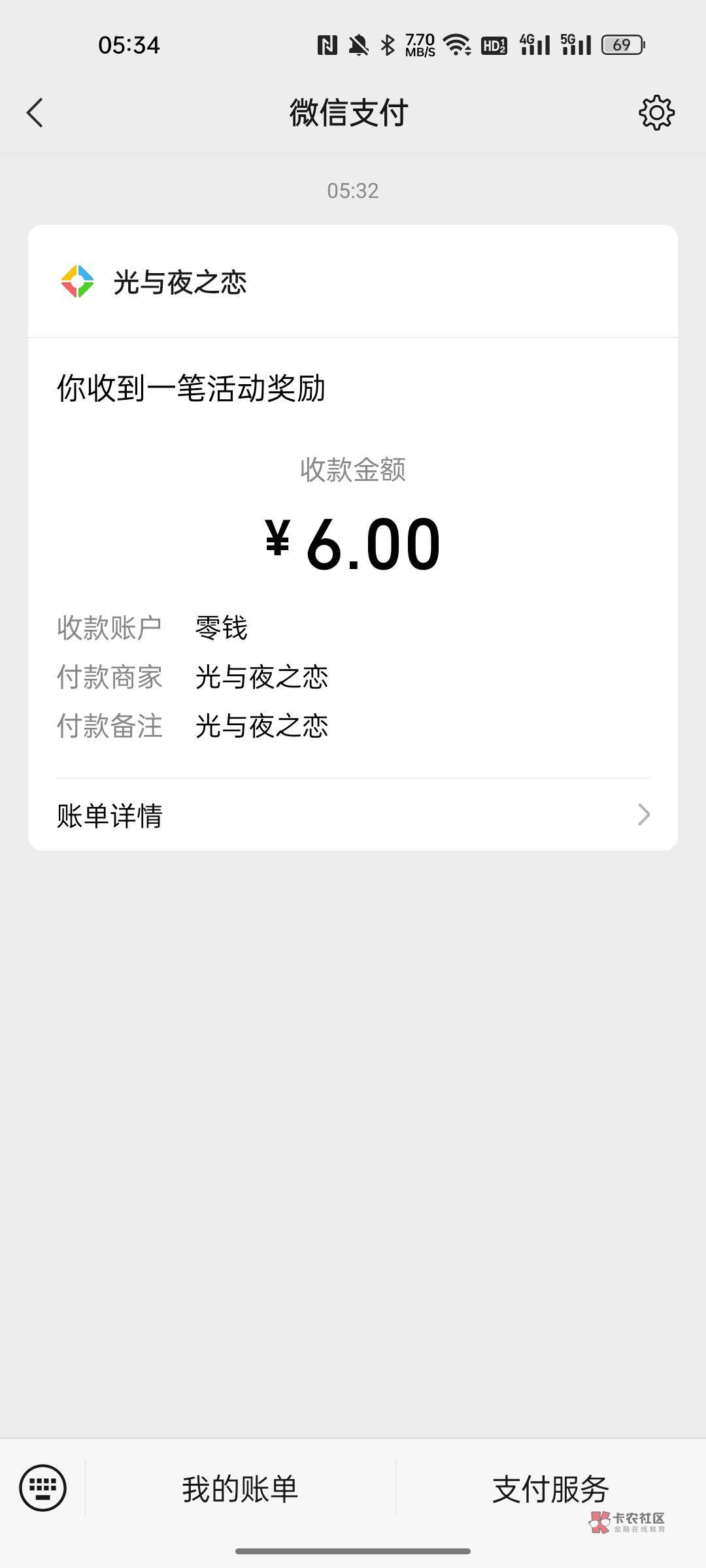Open 我的账单 menu

(x=240, y=1489)
